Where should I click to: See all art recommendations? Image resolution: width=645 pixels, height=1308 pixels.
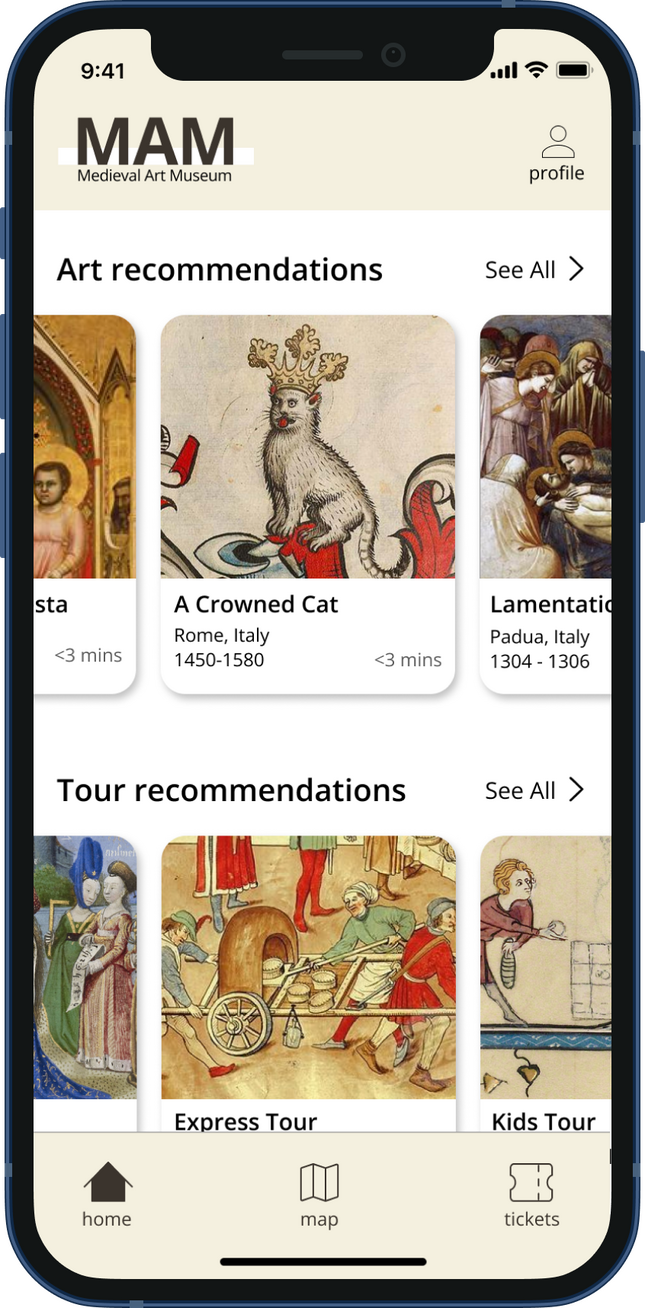534,270
